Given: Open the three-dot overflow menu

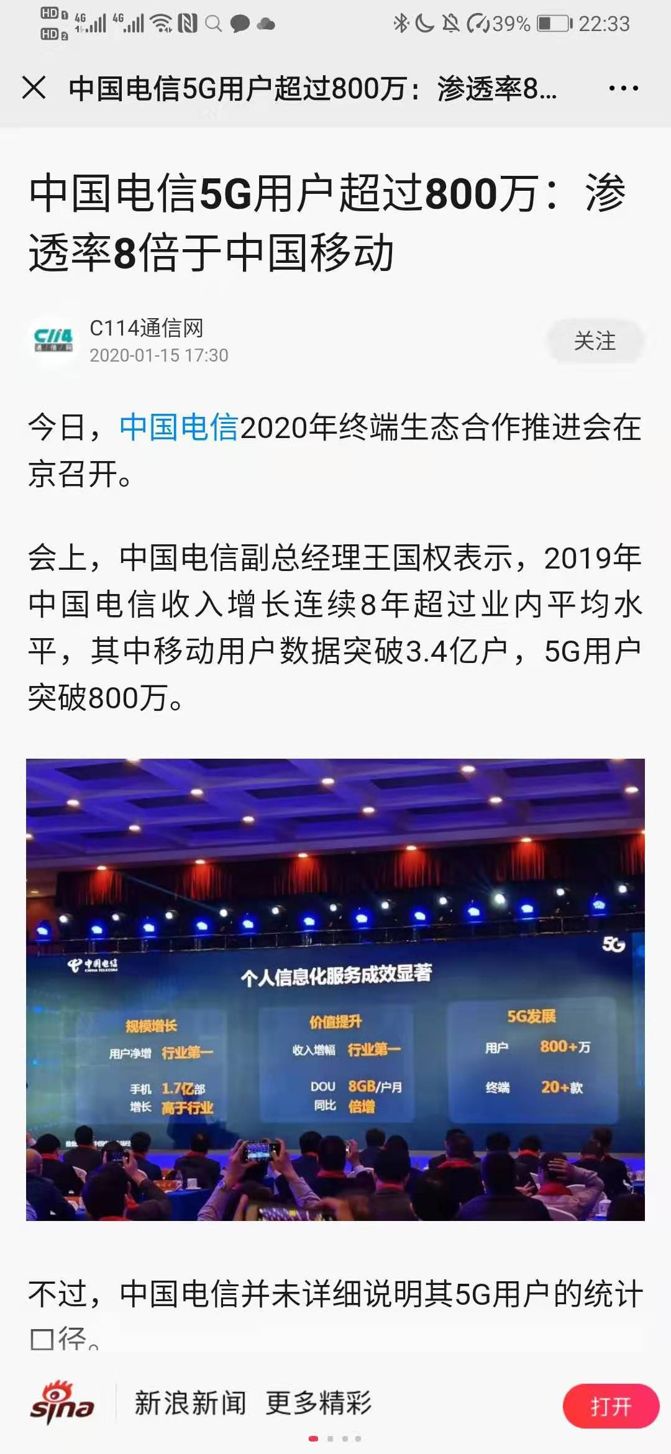Looking at the screenshot, I should coord(623,88).
